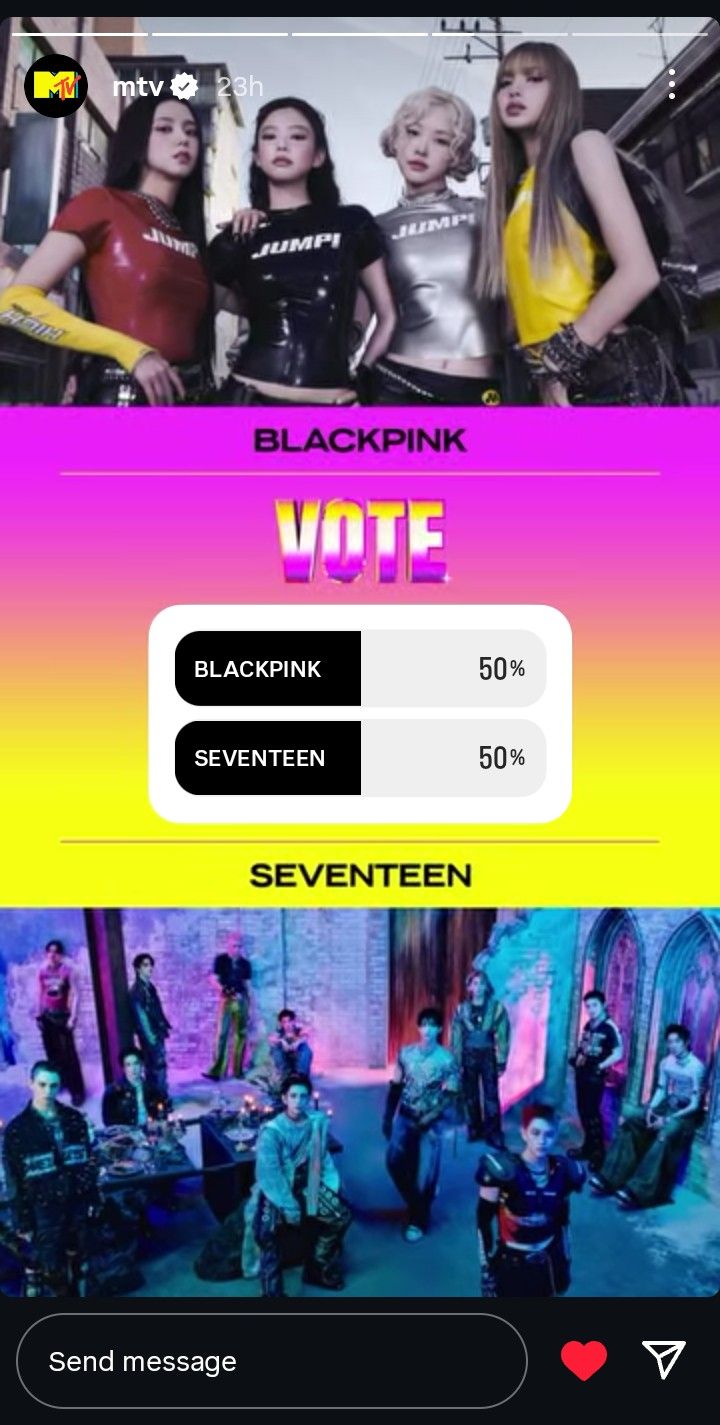Viewport: 720px width, 1425px height.
Task: Select the SEVENTEEN poll option
Action: [x=360, y=758]
